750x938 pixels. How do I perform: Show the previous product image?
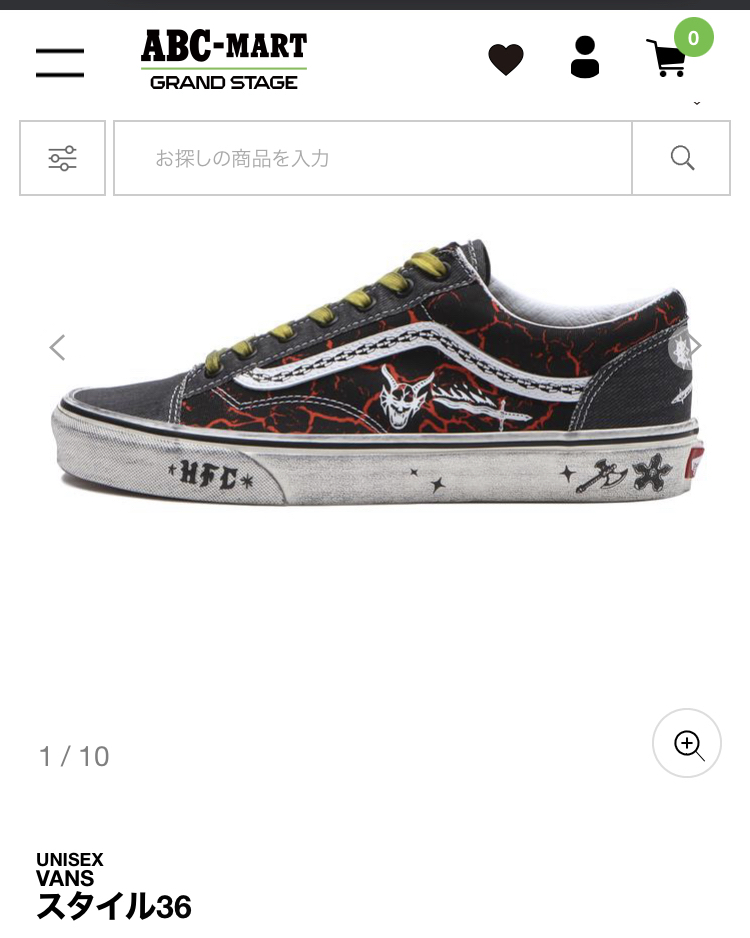57,347
